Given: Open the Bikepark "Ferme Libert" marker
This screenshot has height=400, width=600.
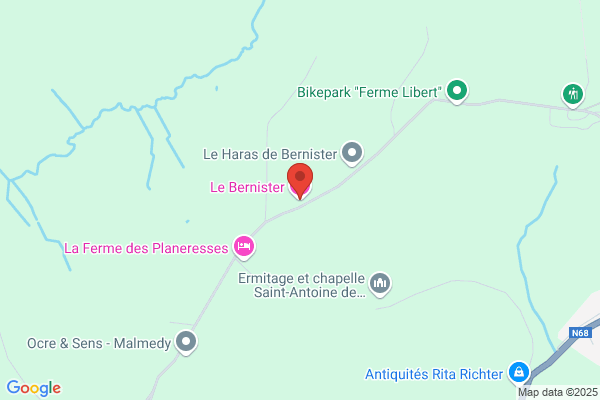Looking at the screenshot, I should (x=457, y=91).
